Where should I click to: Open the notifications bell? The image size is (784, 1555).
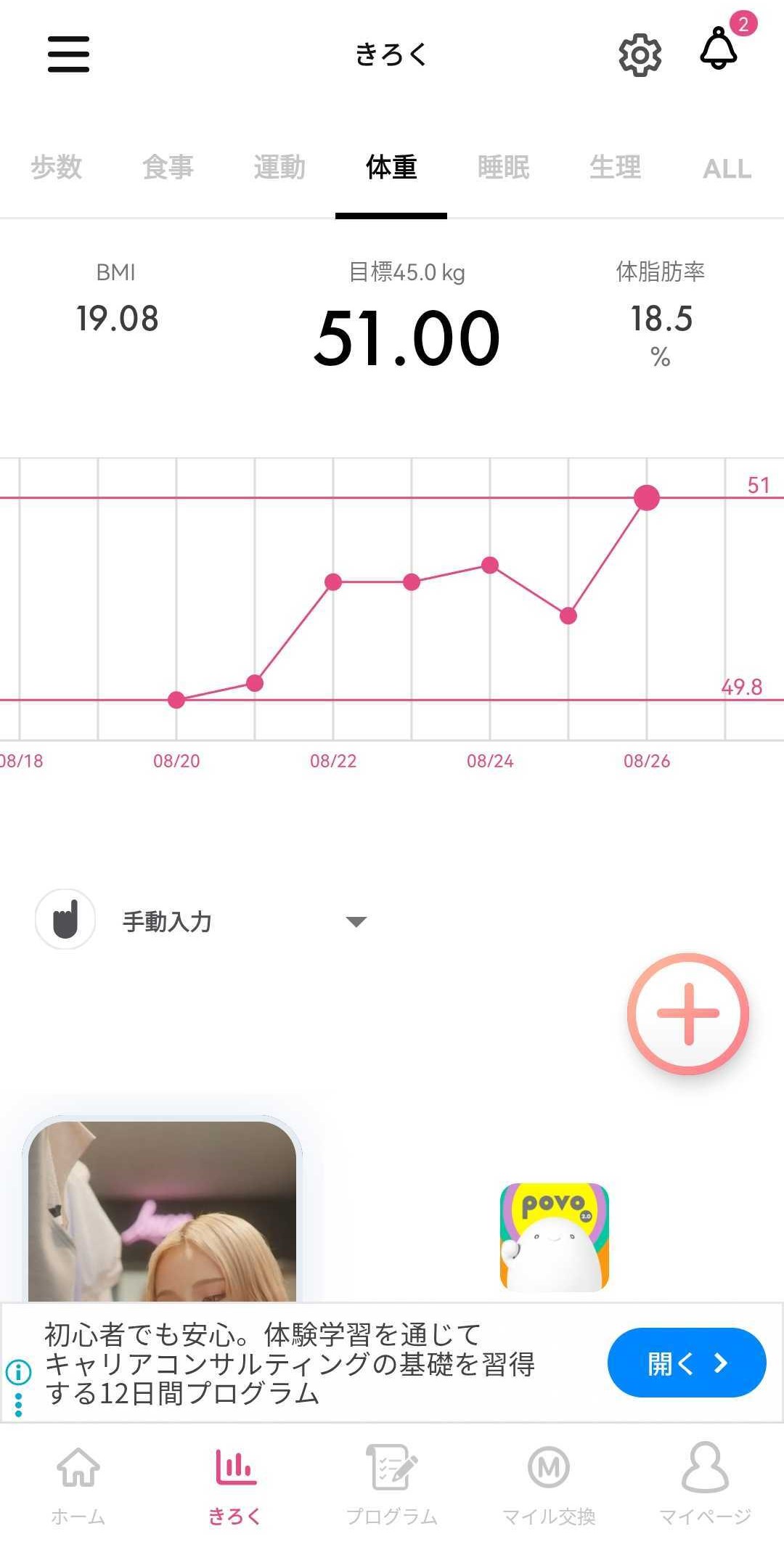[719, 49]
